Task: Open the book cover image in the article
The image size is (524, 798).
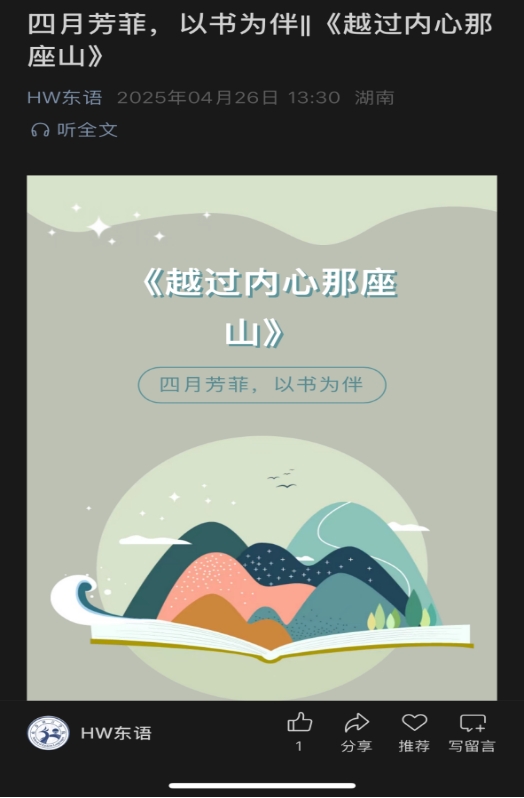Action: [x=262, y=438]
